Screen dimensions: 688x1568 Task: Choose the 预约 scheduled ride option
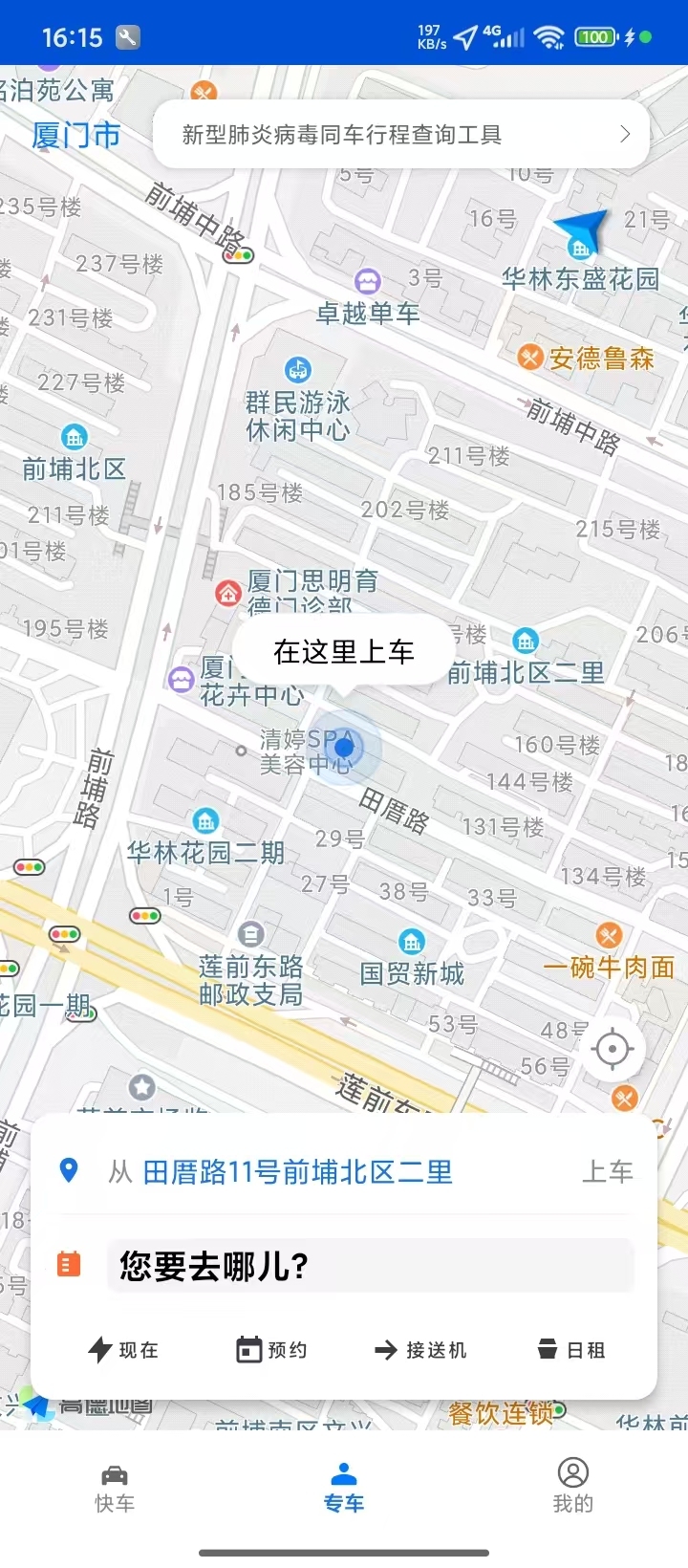272,1350
